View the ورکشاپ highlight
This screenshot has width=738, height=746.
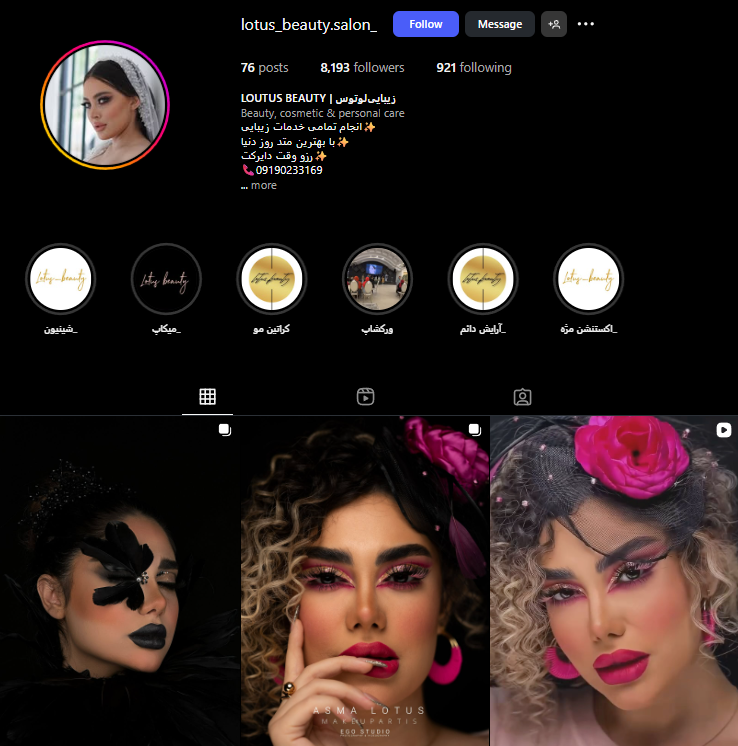click(377, 279)
